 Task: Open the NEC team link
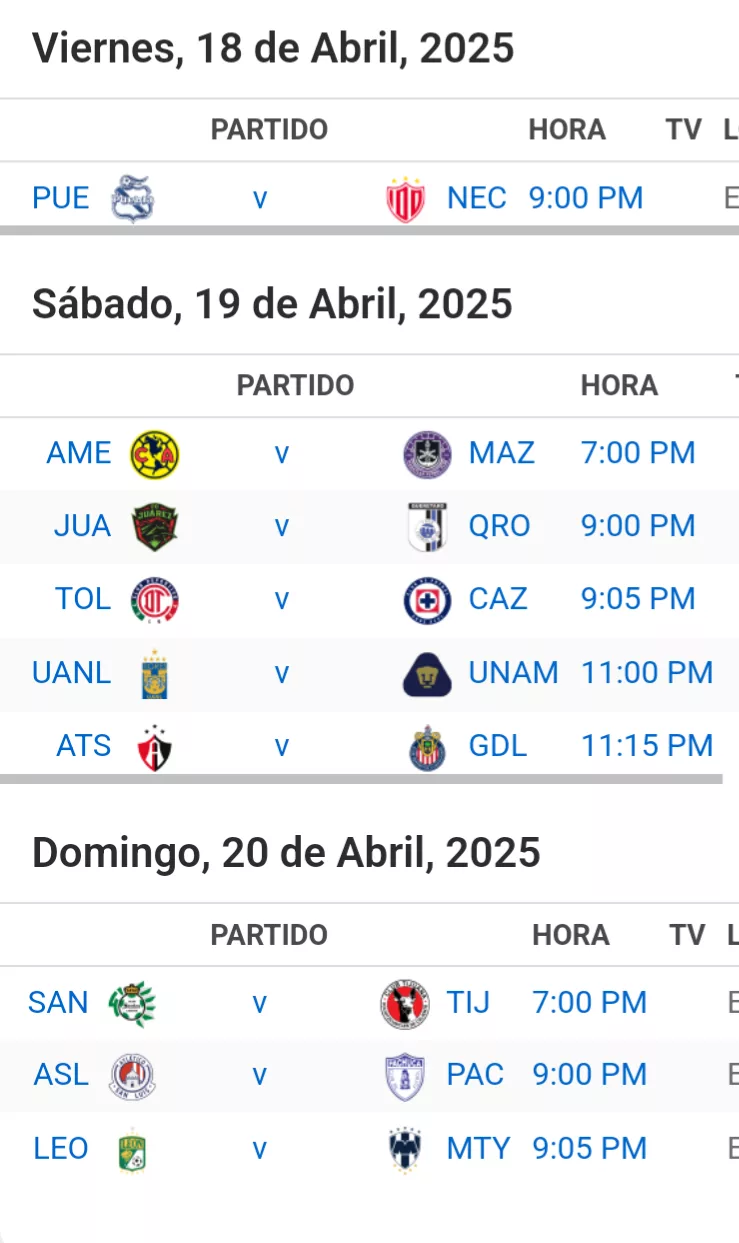tap(476, 198)
